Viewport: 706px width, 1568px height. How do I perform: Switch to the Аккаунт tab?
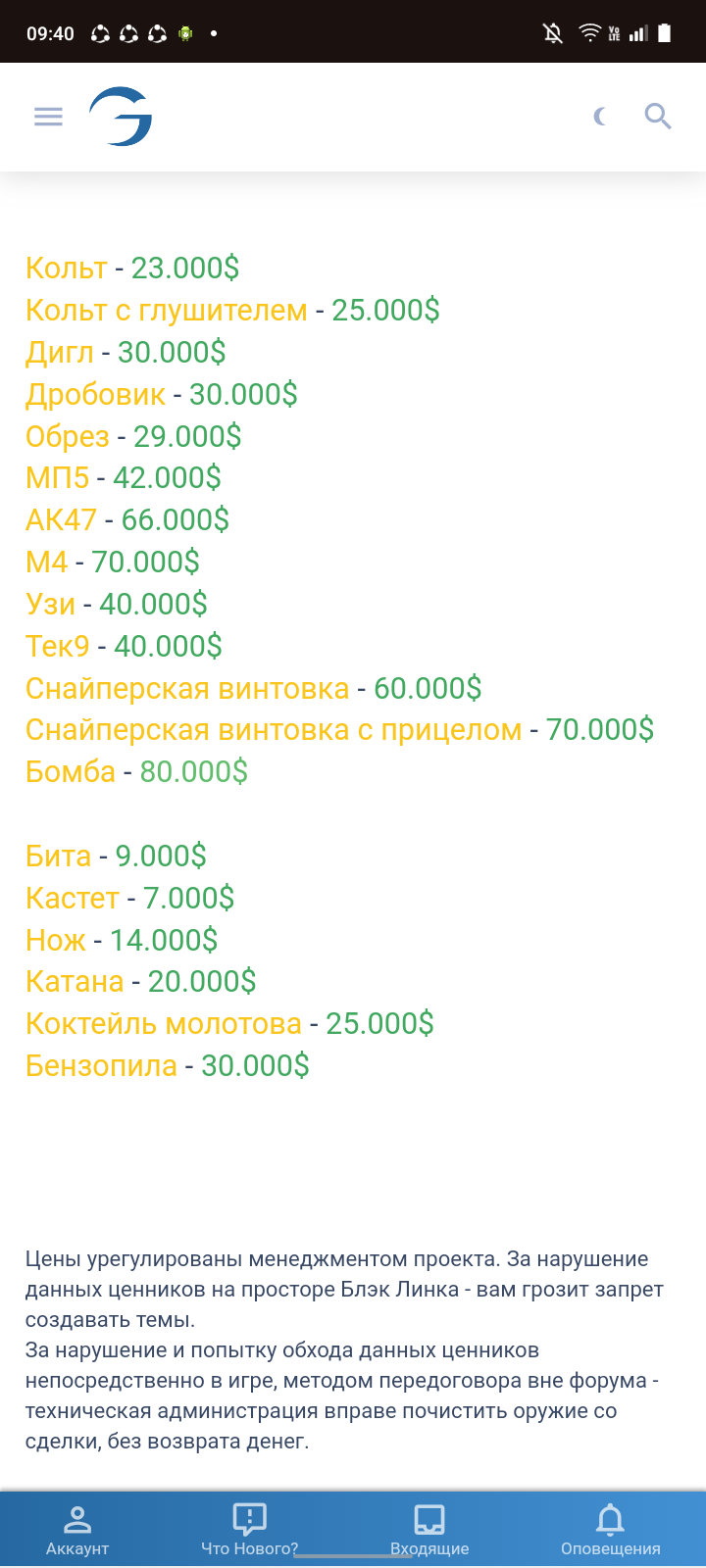77,1530
